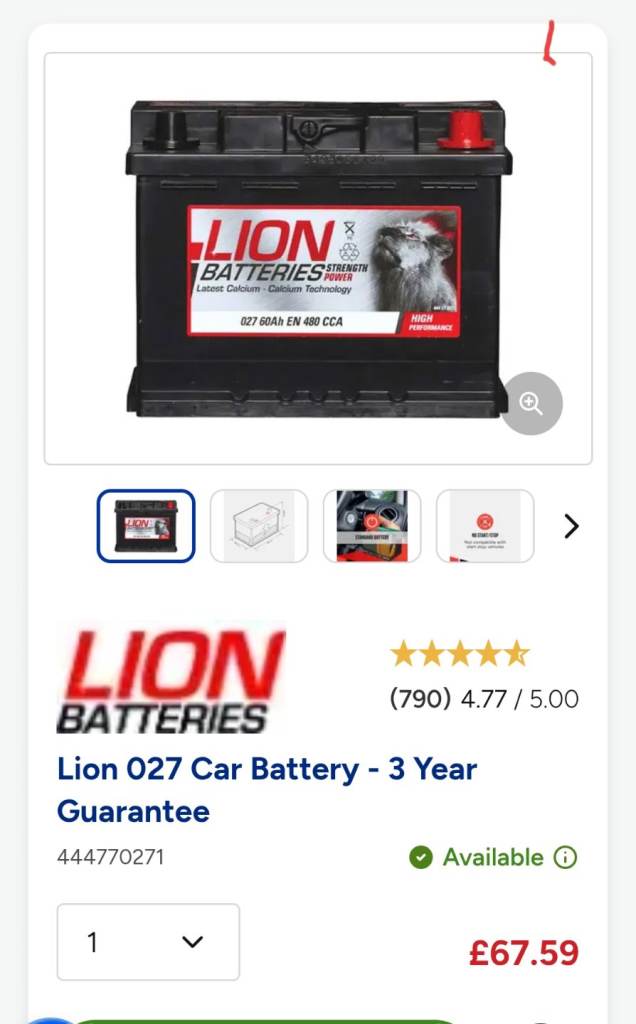The width and height of the screenshot is (636, 1024).
Task: View the battery dimensions diagram thumbnail
Action: tap(259, 526)
